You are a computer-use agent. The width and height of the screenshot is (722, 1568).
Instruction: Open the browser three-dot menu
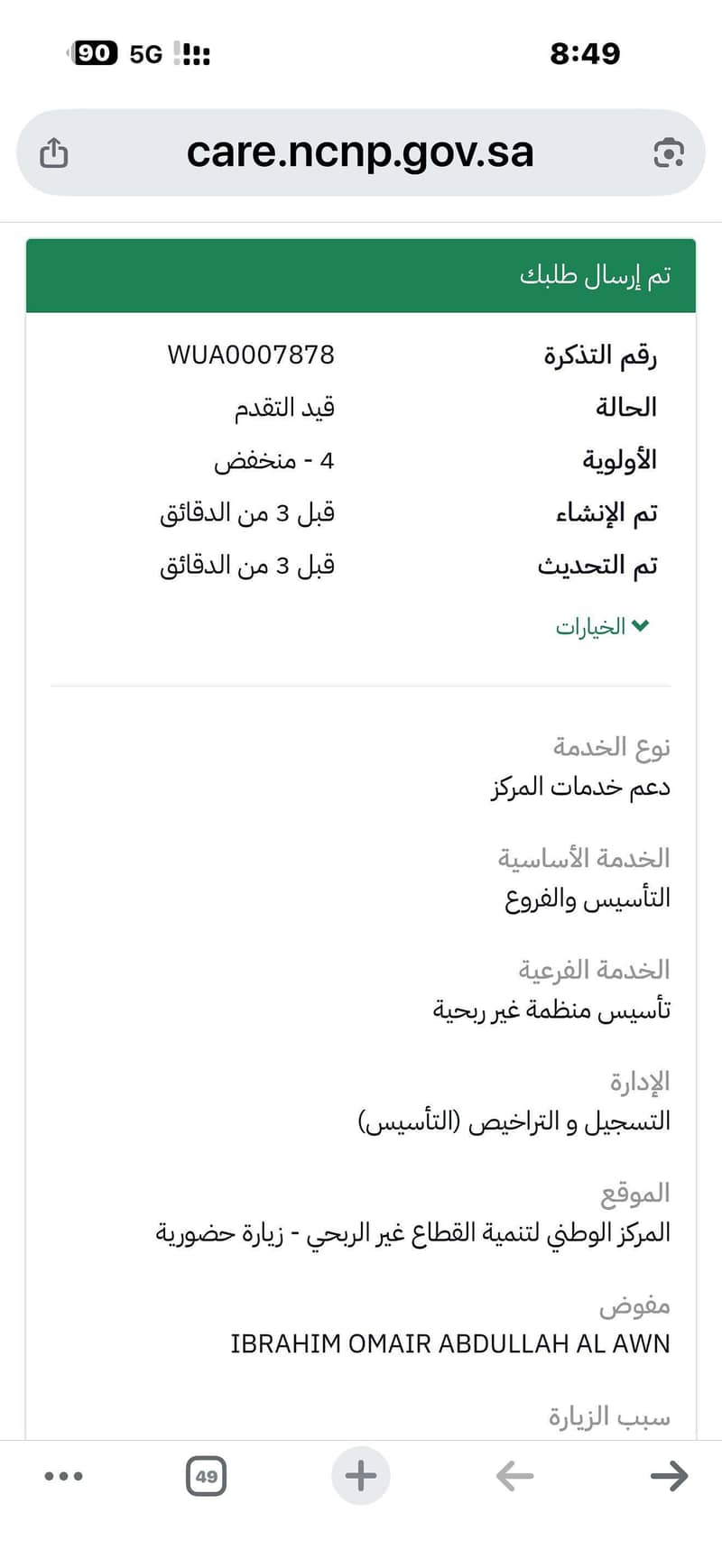pos(63,1476)
